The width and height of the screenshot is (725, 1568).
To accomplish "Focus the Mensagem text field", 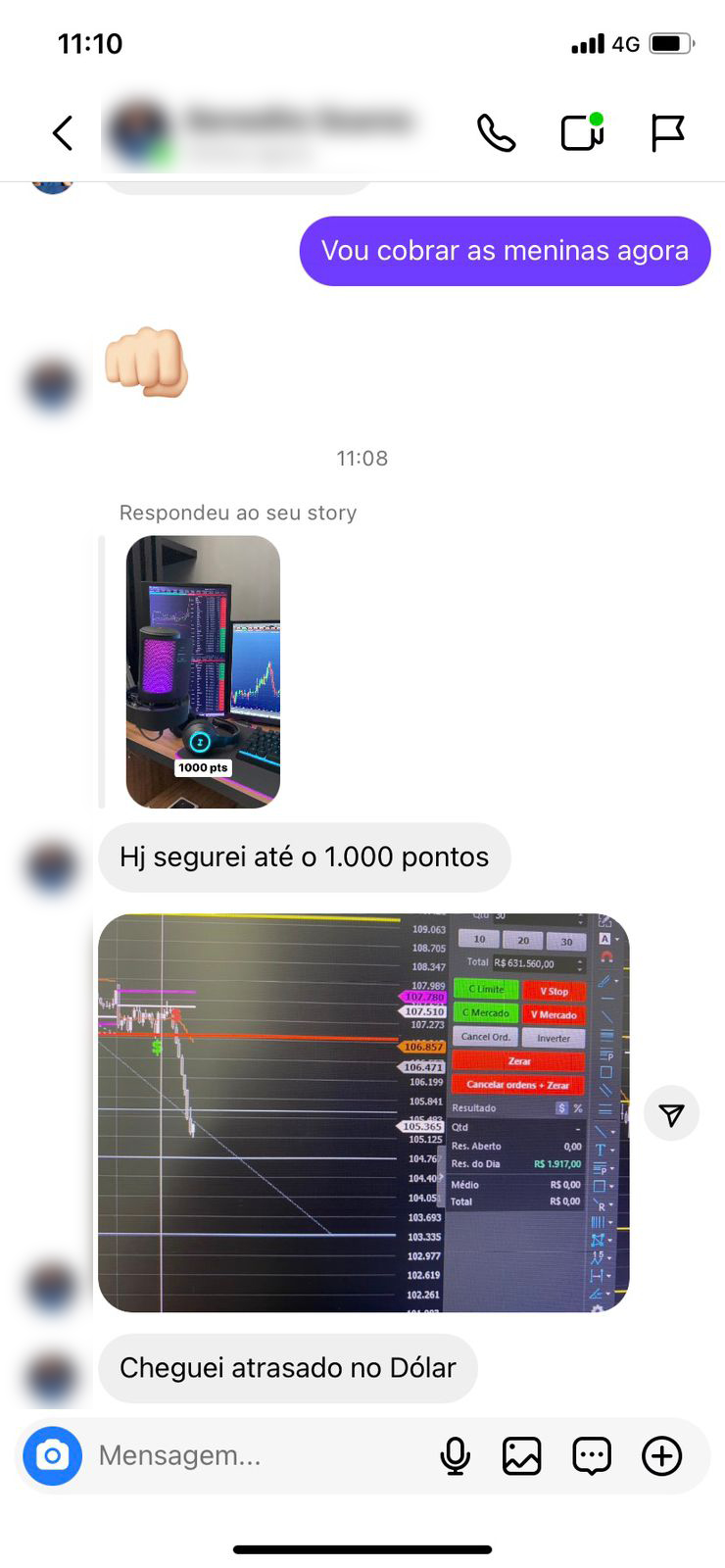I will [255, 1456].
